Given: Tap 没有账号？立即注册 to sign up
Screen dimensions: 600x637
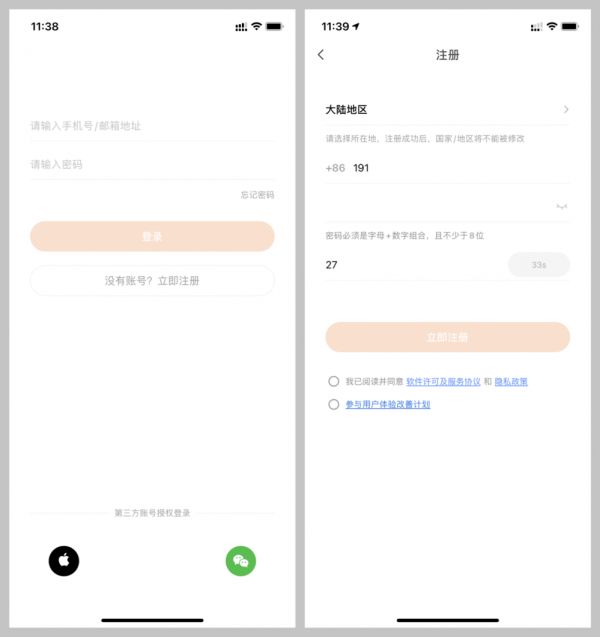Looking at the screenshot, I should click(152, 281).
